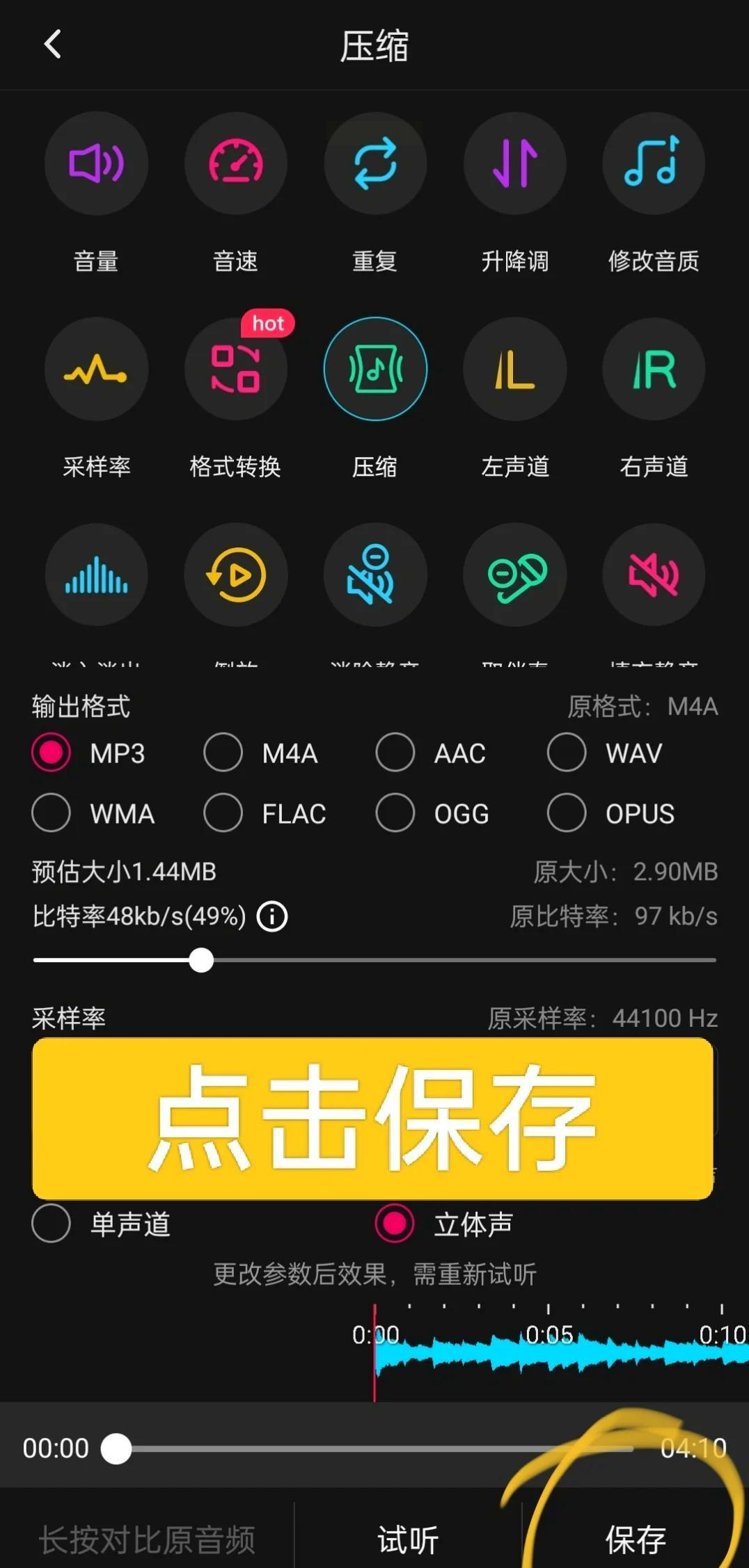Open the bitrate info icon
The height and width of the screenshot is (1568, 749).
[x=272, y=916]
